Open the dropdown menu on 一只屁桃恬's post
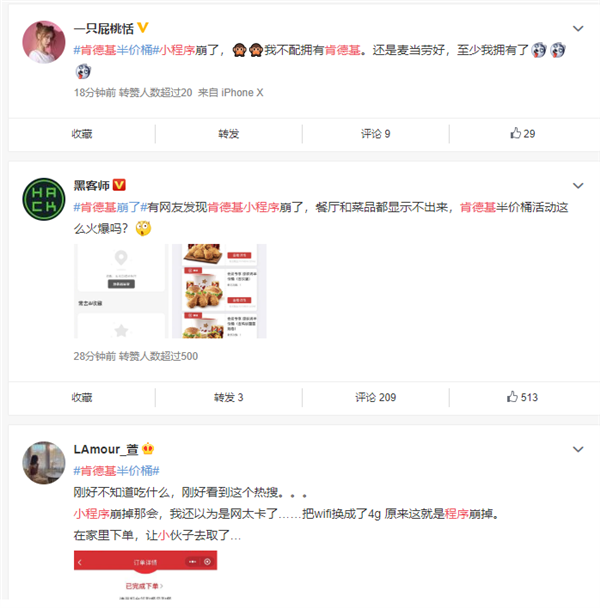600x608 pixels. [x=577, y=28]
